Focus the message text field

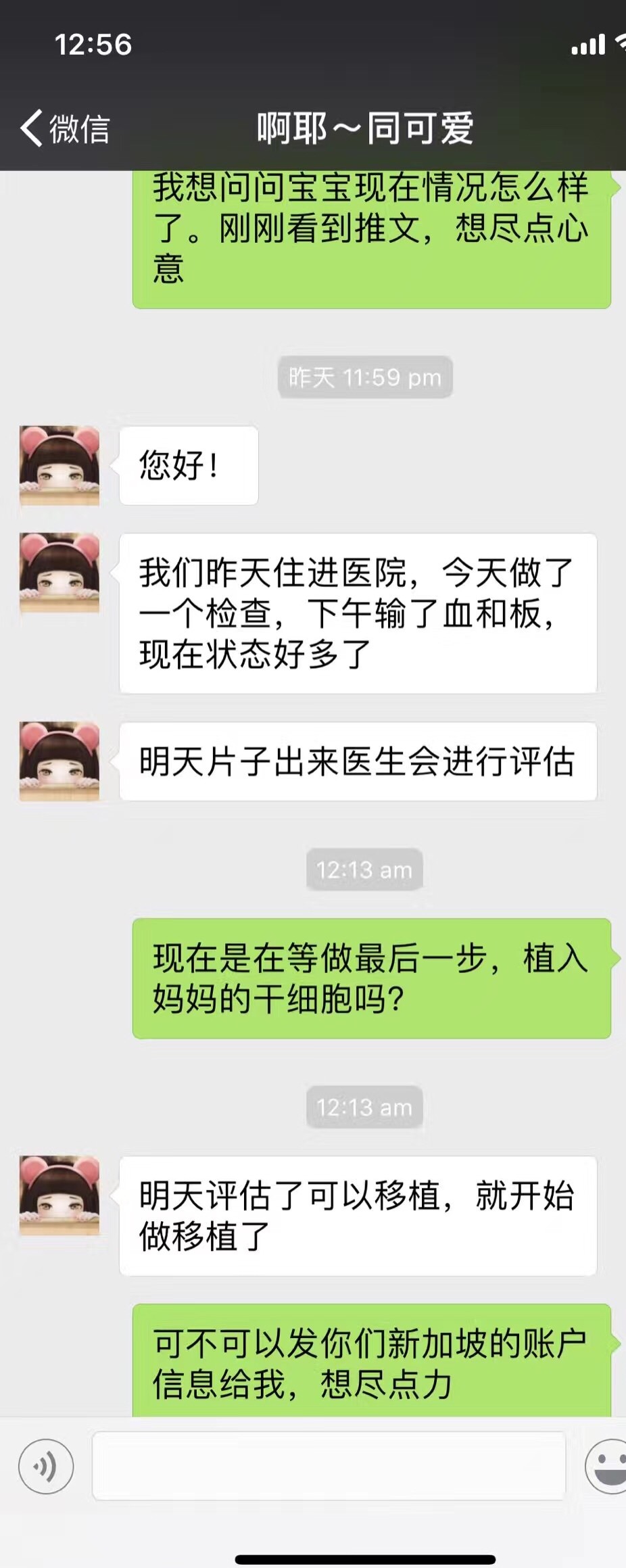[329, 1466]
